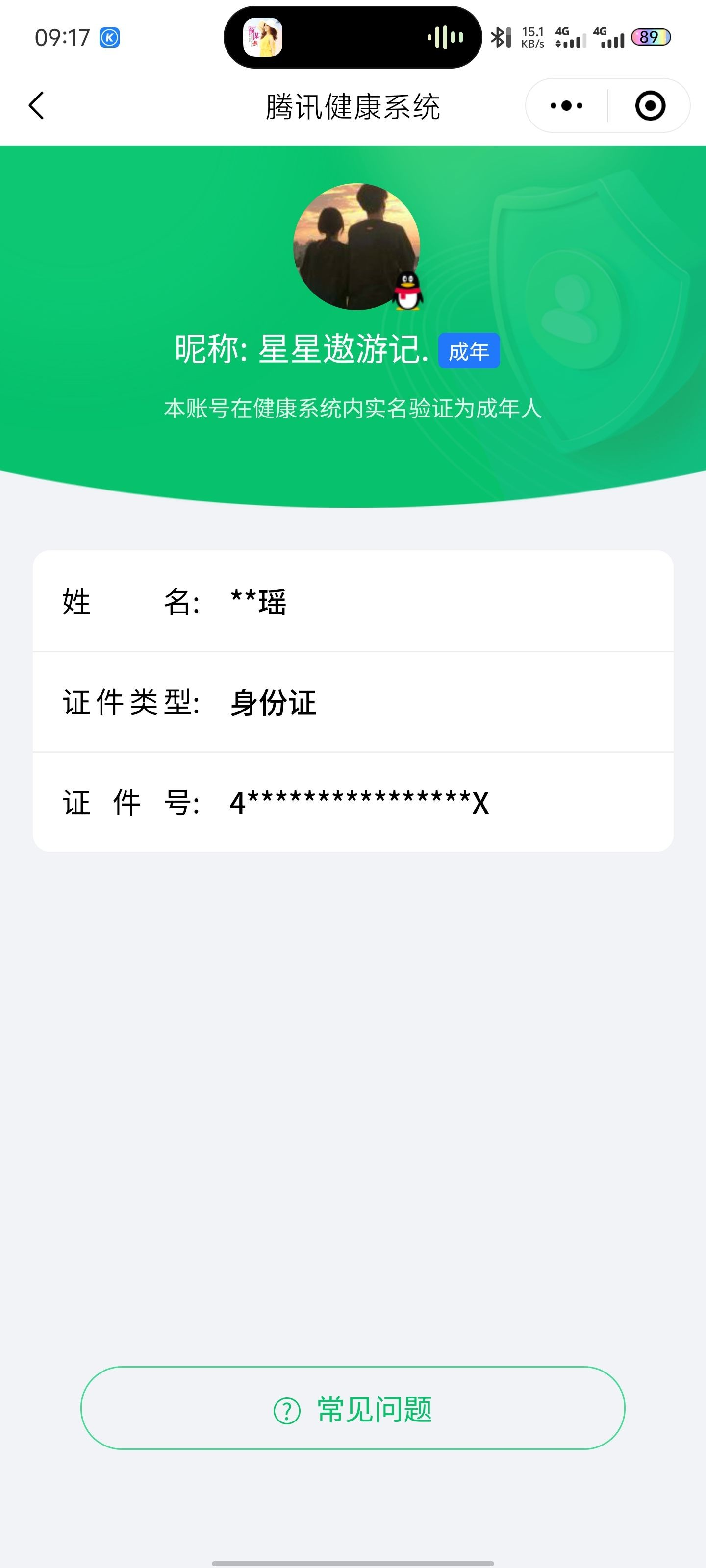Close the mini program via circle icon
This screenshot has height=1568, width=706.
click(x=650, y=106)
